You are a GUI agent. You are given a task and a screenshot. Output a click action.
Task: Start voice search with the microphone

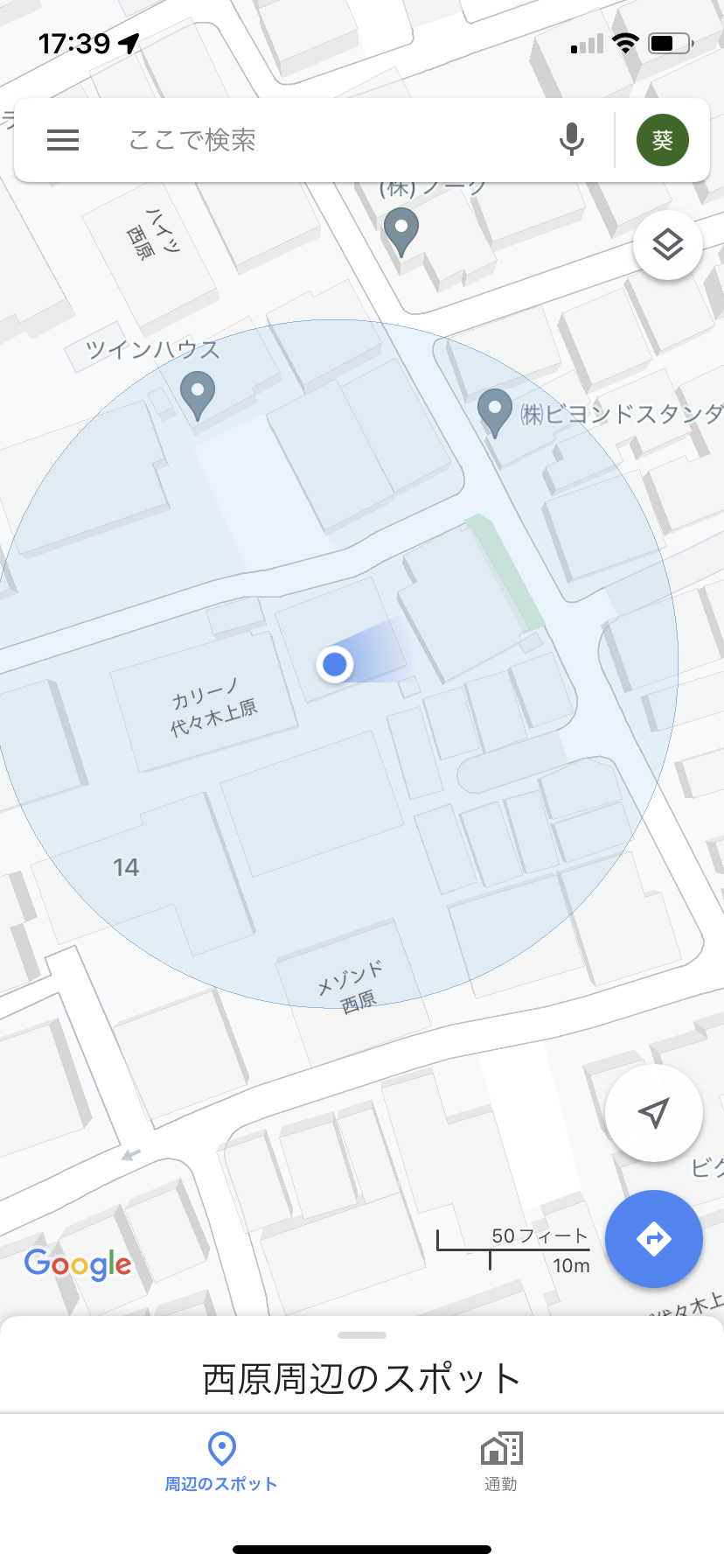[572, 140]
